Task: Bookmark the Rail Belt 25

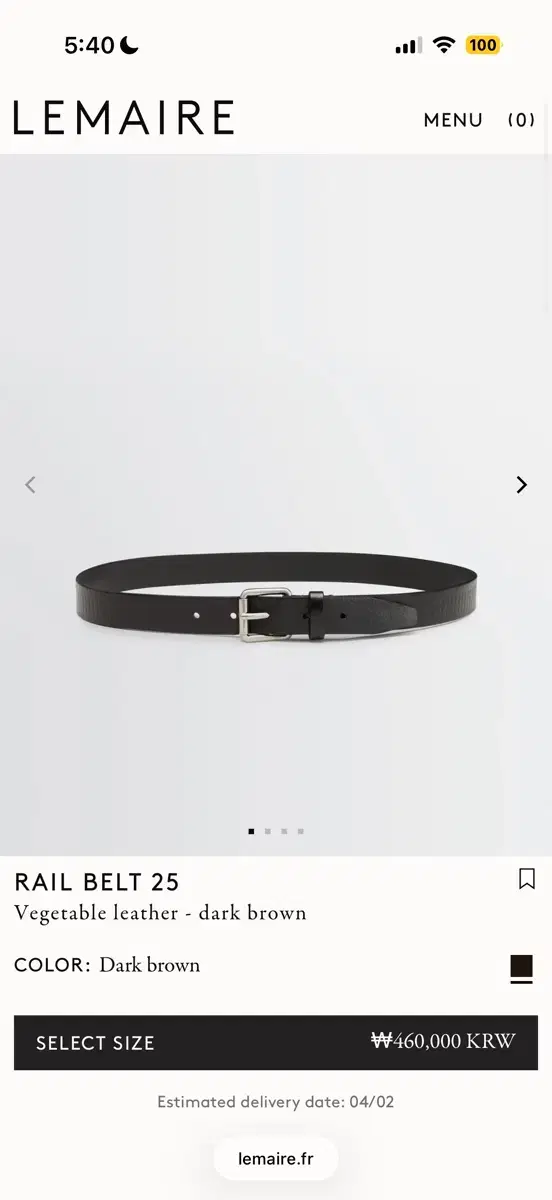Action: pos(527,879)
